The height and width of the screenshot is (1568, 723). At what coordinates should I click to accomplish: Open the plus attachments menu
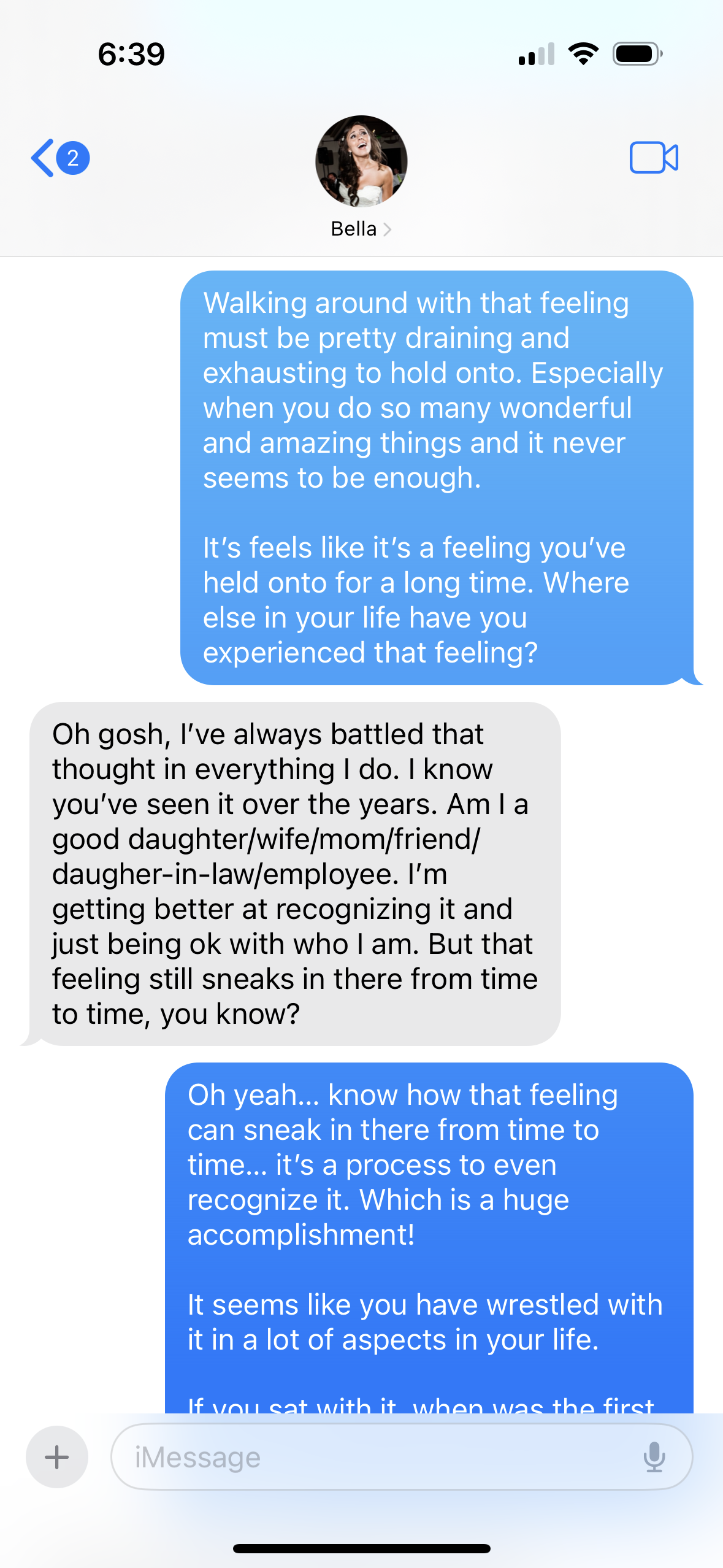(x=57, y=1456)
